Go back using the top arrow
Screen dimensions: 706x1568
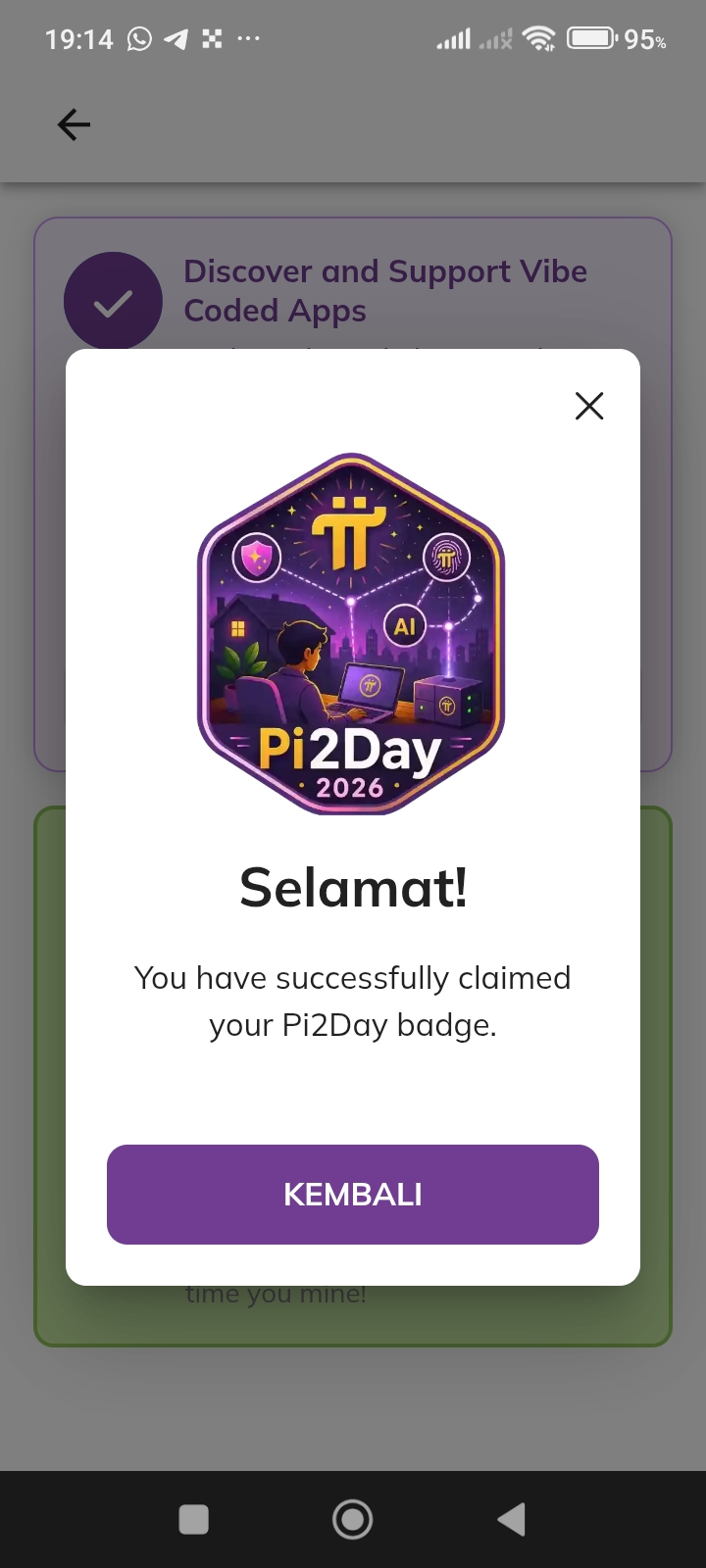tap(74, 124)
